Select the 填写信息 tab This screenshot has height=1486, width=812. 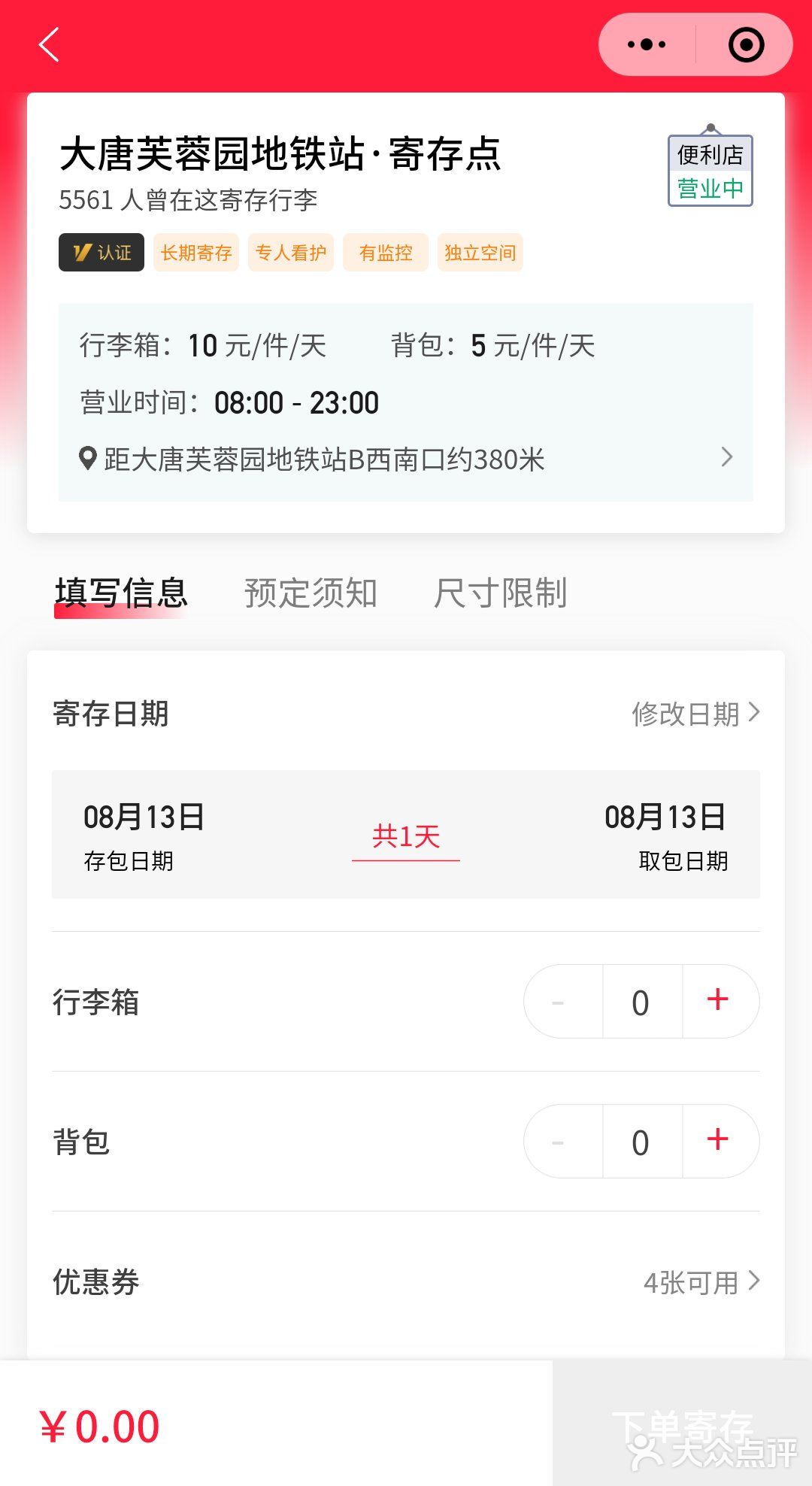tap(121, 593)
